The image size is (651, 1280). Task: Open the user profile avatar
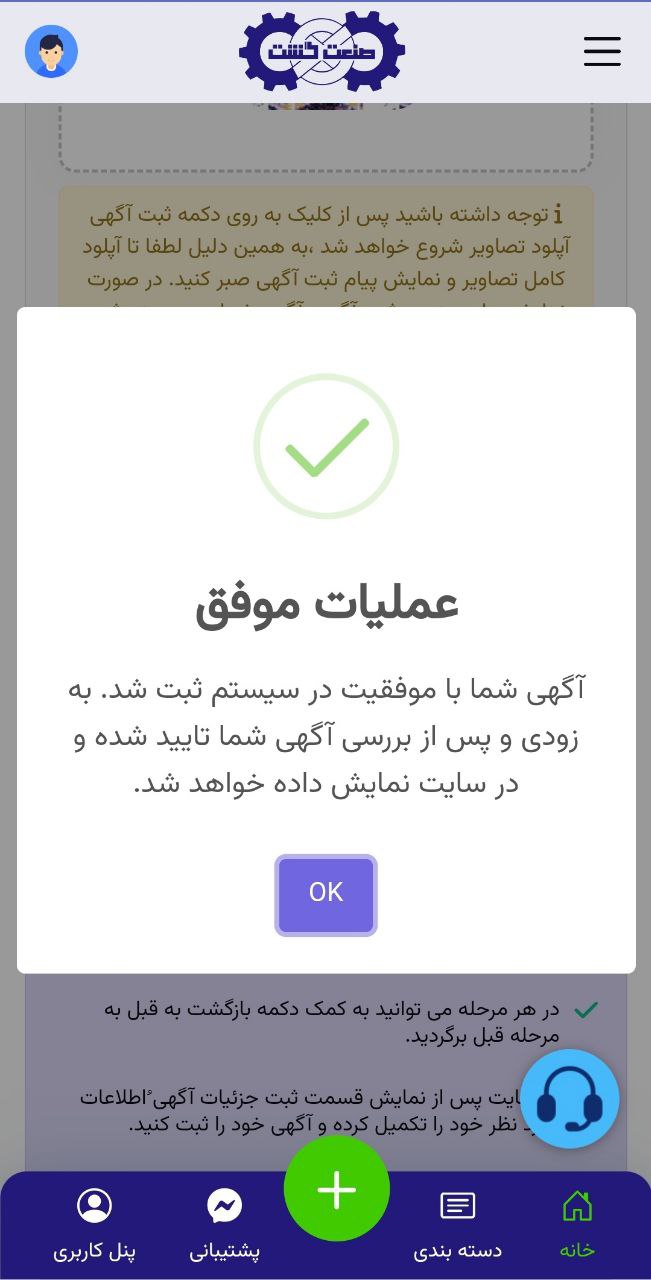pyautogui.click(x=51, y=51)
